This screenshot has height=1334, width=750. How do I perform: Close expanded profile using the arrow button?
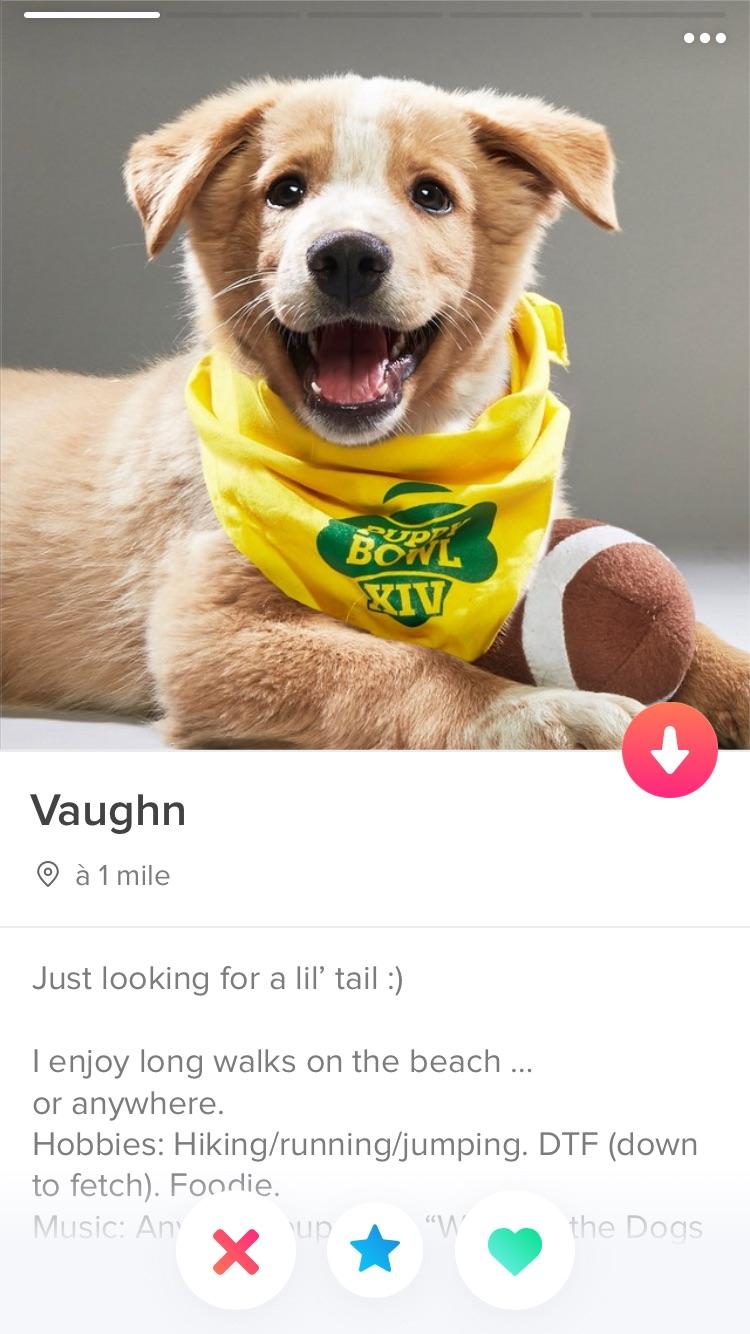click(669, 751)
